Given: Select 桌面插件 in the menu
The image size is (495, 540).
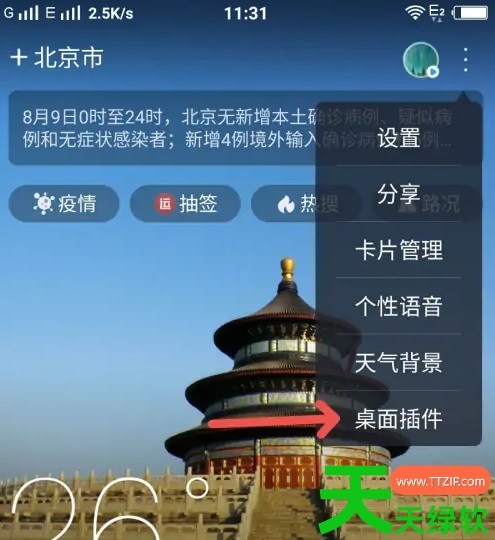Looking at the screenshot, I should click(x=399, y=418).
